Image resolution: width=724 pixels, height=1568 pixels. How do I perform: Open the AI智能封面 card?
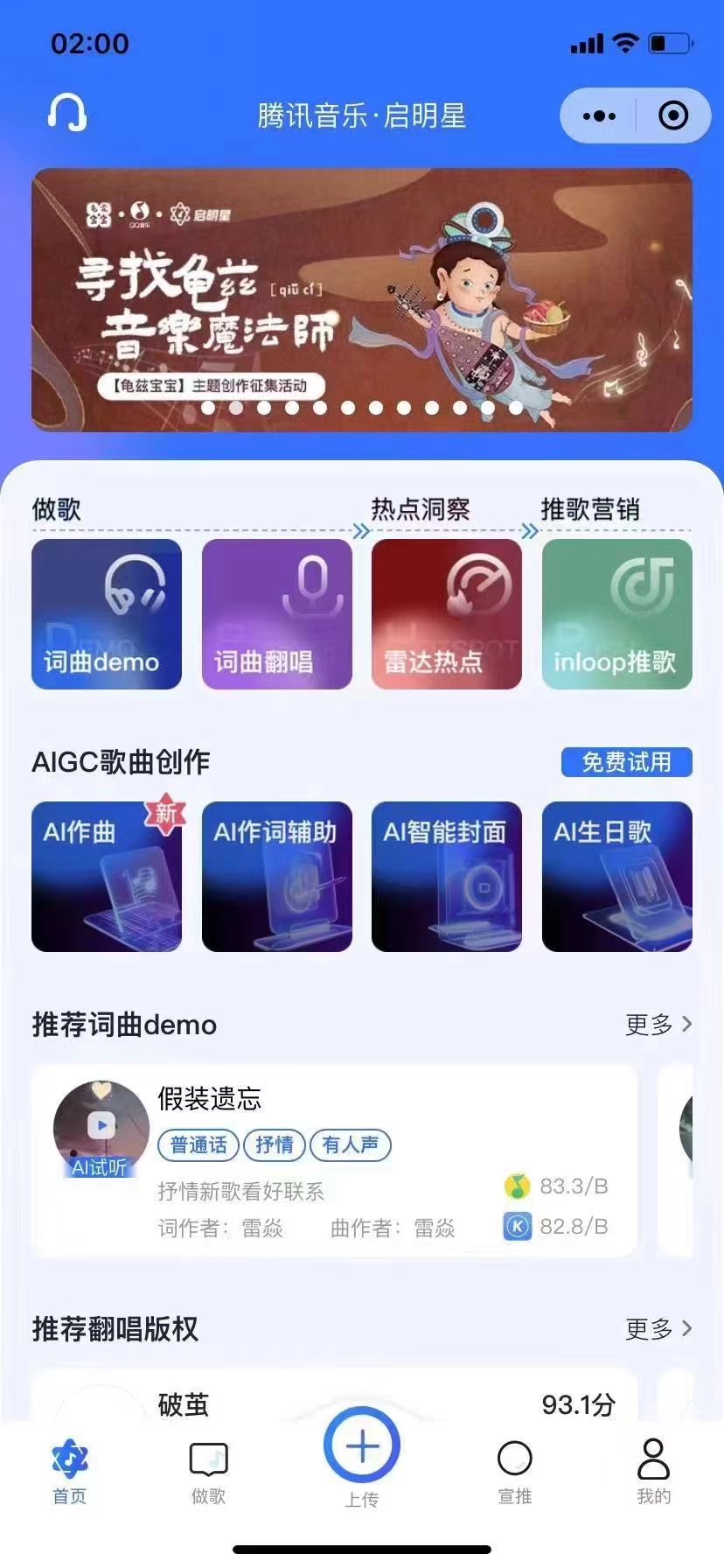[x=446, y=877]
